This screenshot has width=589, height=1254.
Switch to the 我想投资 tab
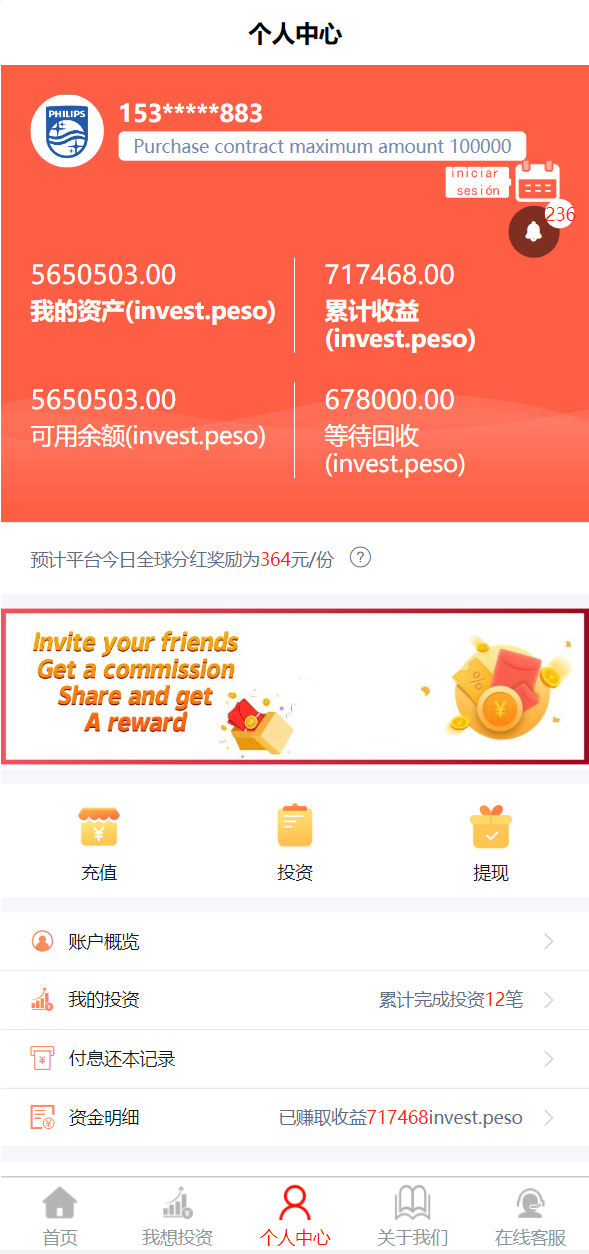[x=177, y=1215]
